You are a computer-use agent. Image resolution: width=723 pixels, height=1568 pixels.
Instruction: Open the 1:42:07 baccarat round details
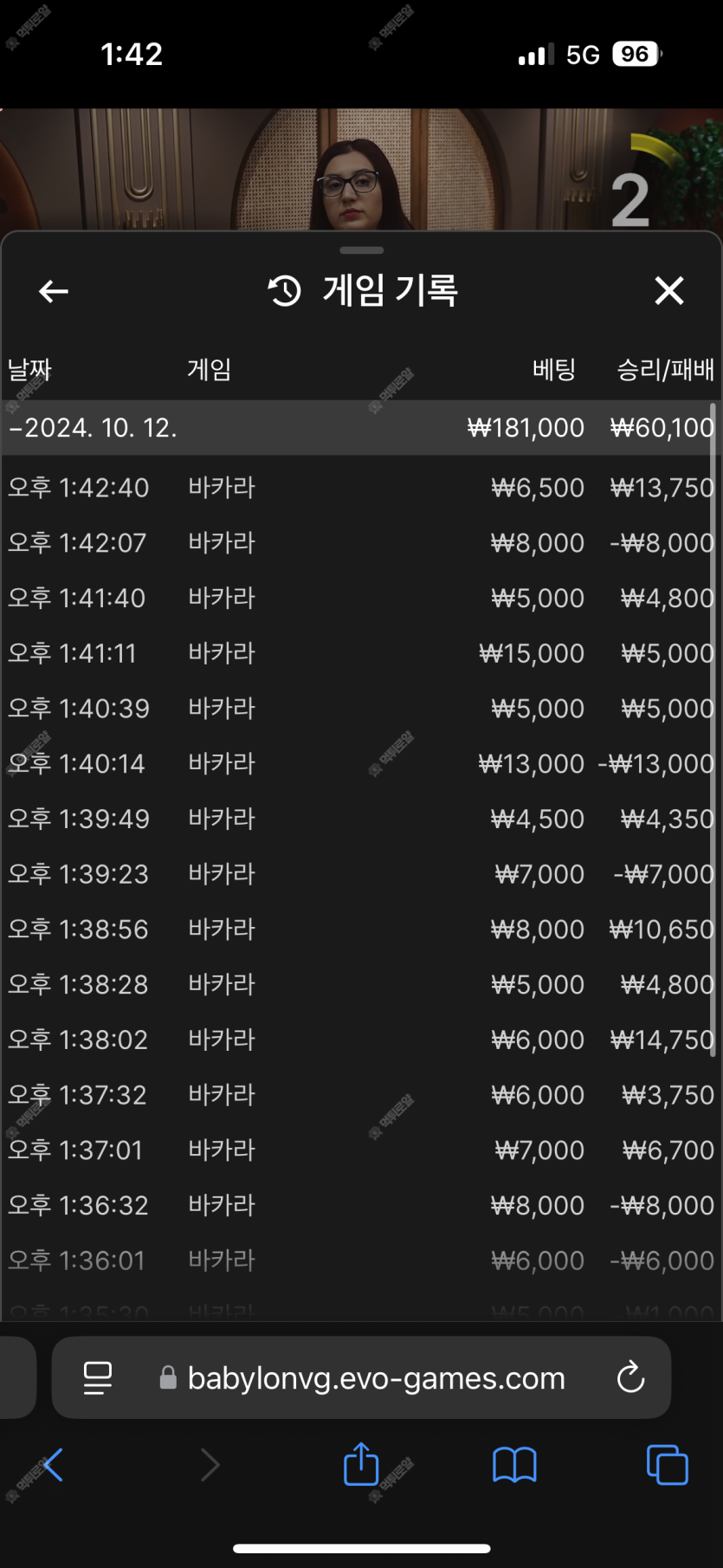point(361,543)
